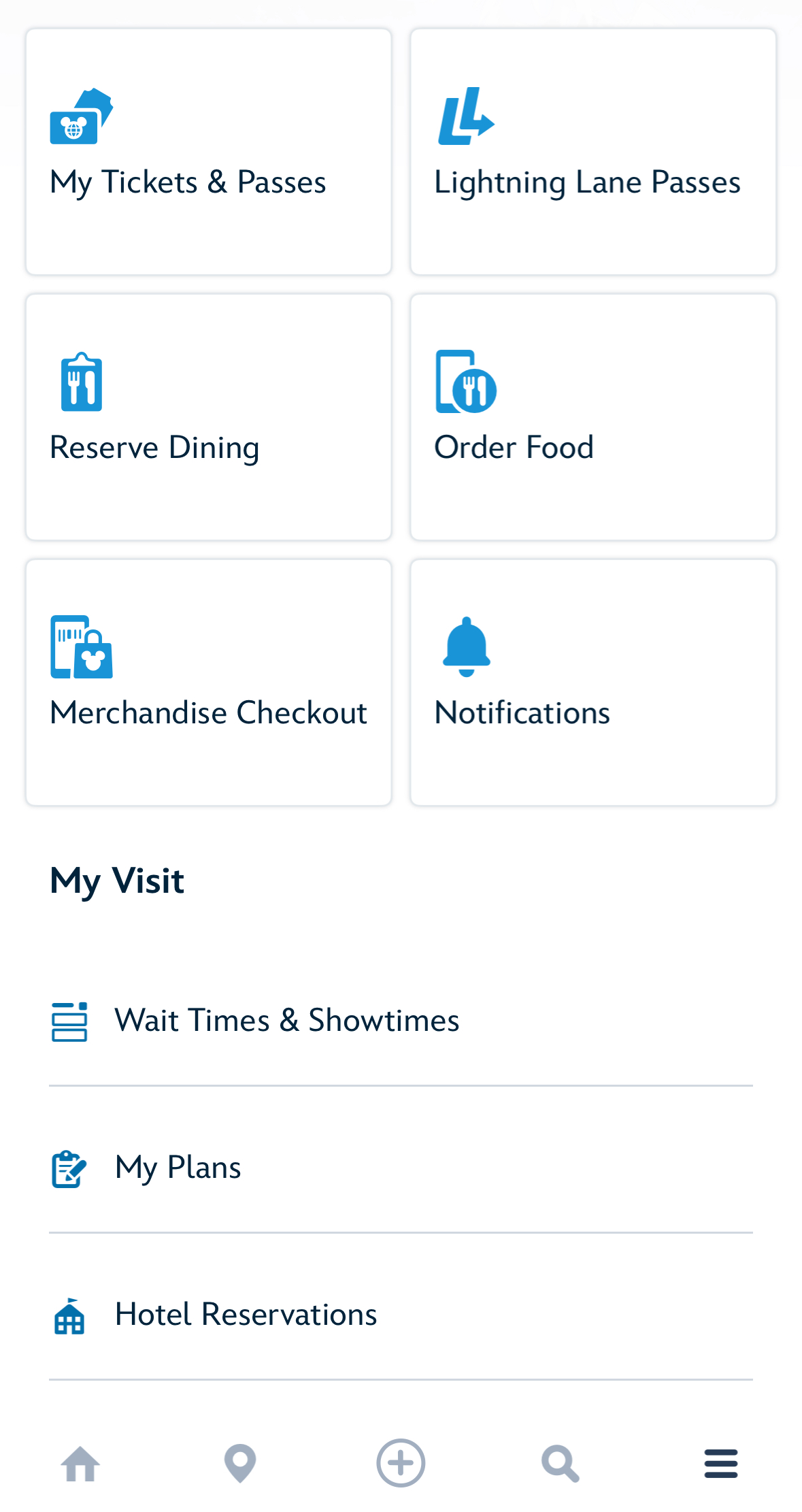
Task: Tap the hamburger menu tab
Action: tap(721, 1463)
